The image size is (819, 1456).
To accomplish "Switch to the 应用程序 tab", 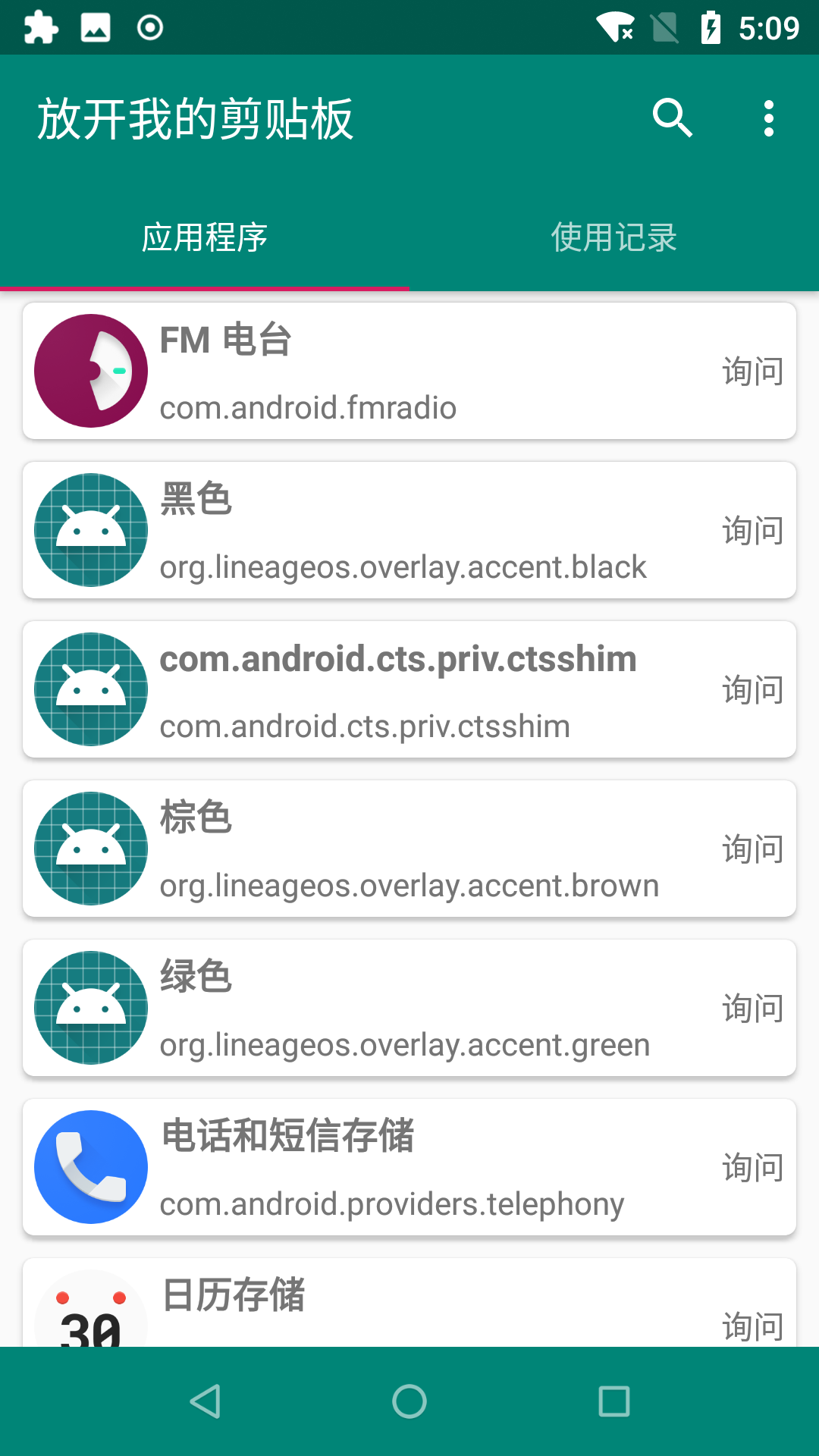I will (205, 237).
